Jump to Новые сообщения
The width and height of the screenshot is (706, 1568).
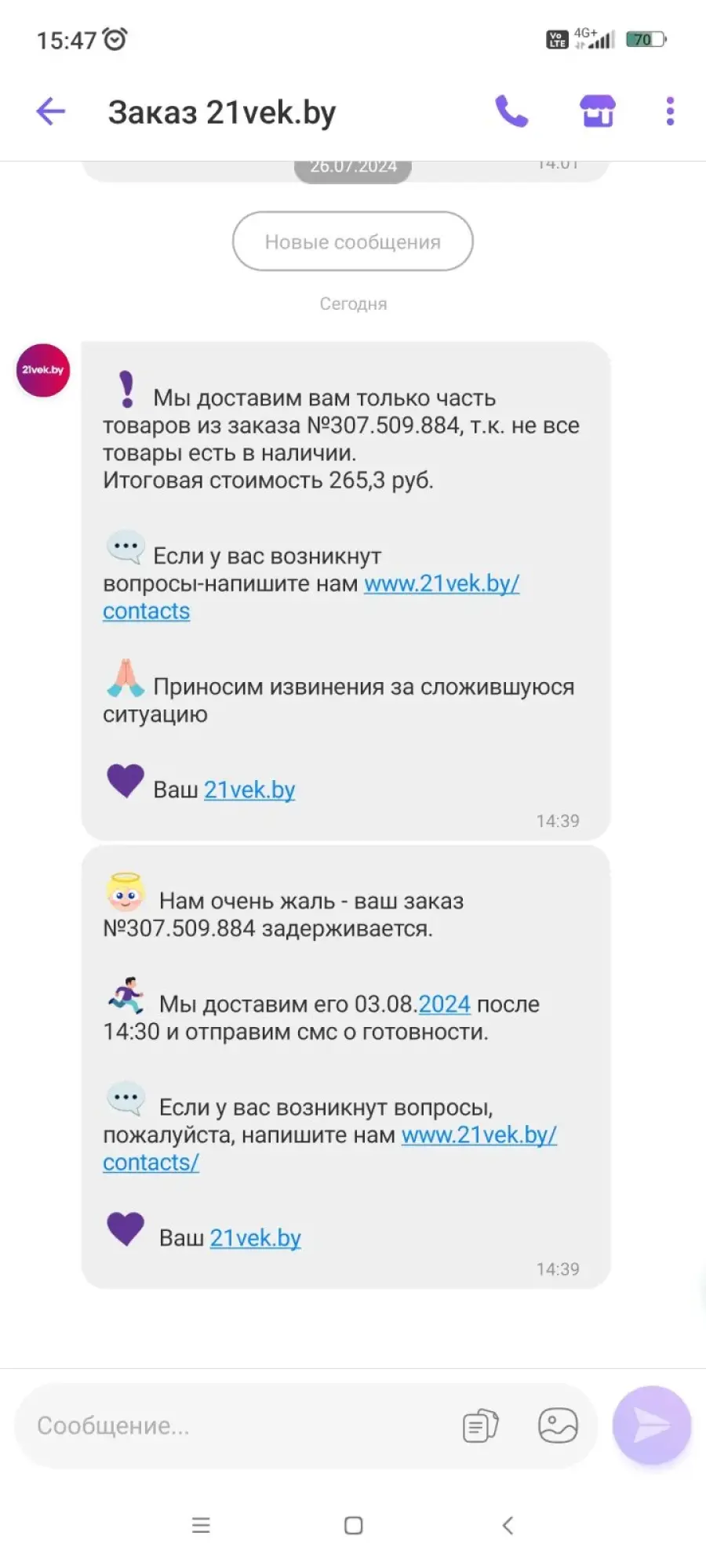pos(353,241)
